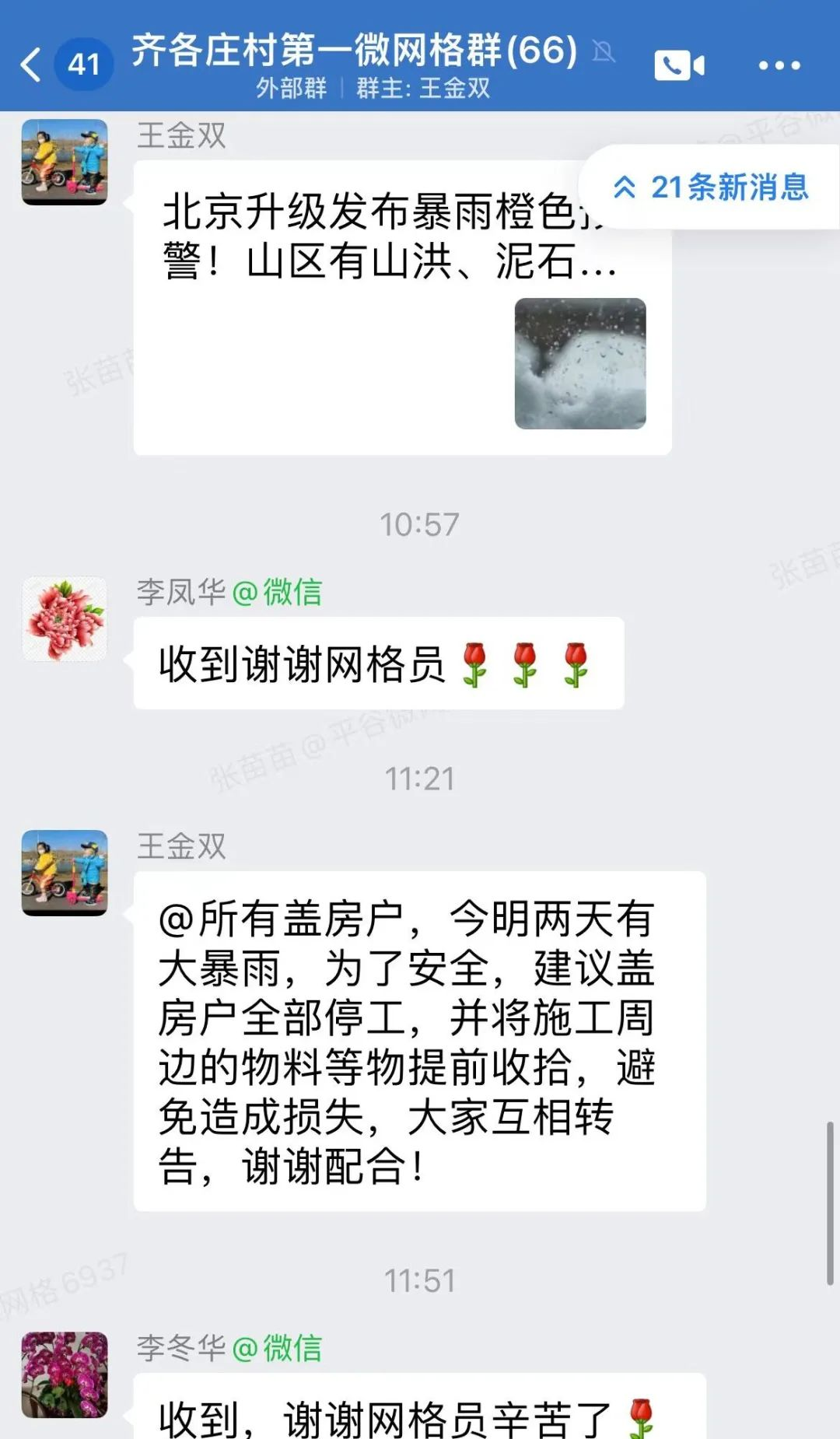Open the three-dot group menu

point(779,65)
